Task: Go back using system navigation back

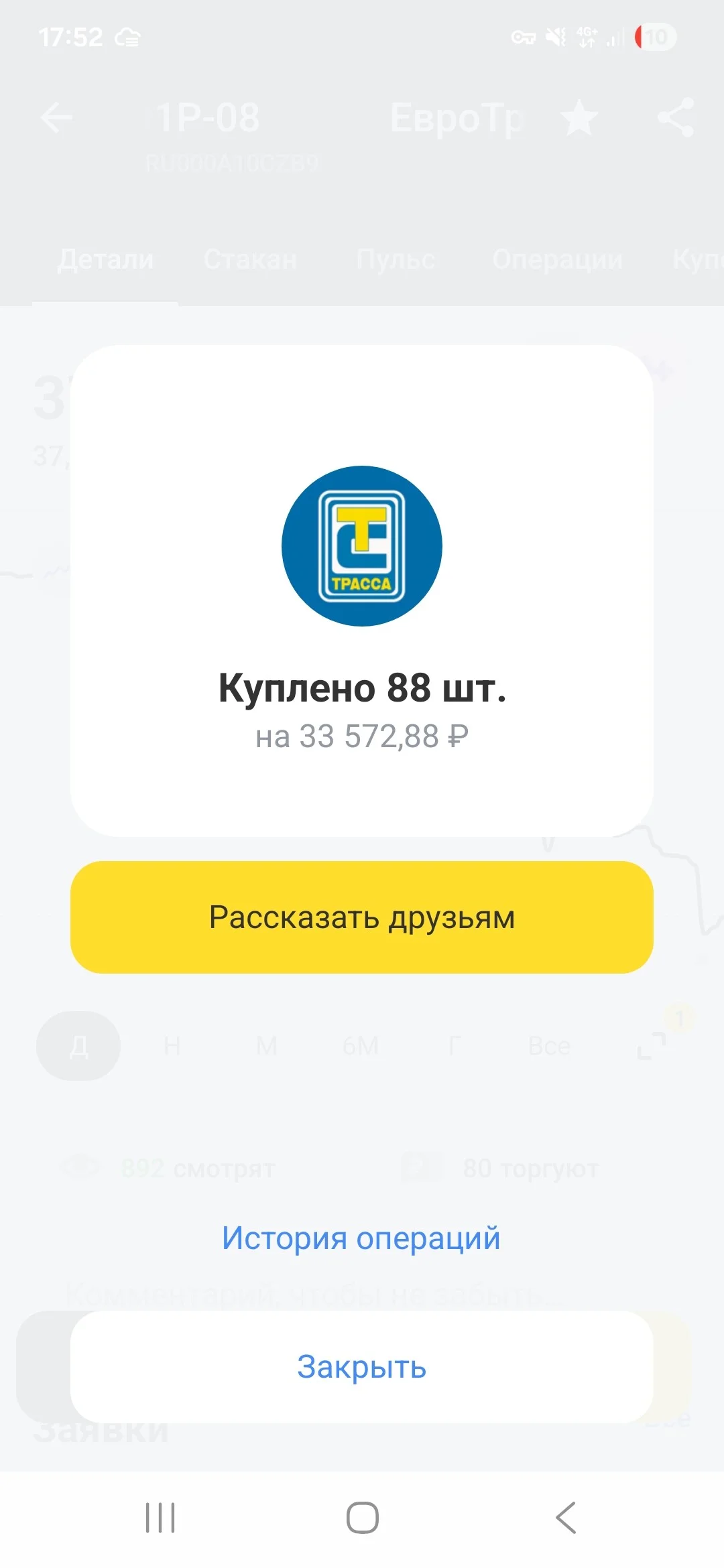Action: click(566, 1518)
